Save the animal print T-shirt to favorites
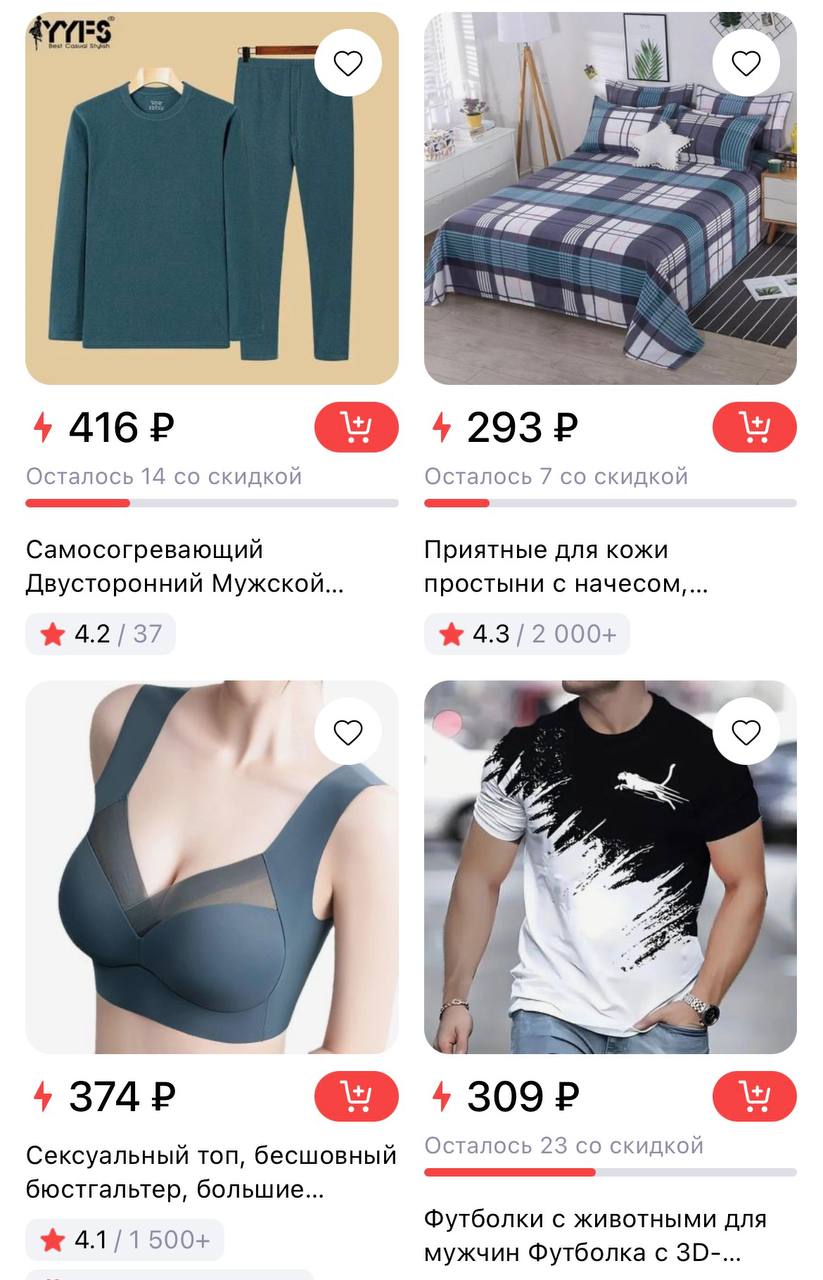Image resolution: width=823 pixels, height=1280 pixels. coord(746,733)
